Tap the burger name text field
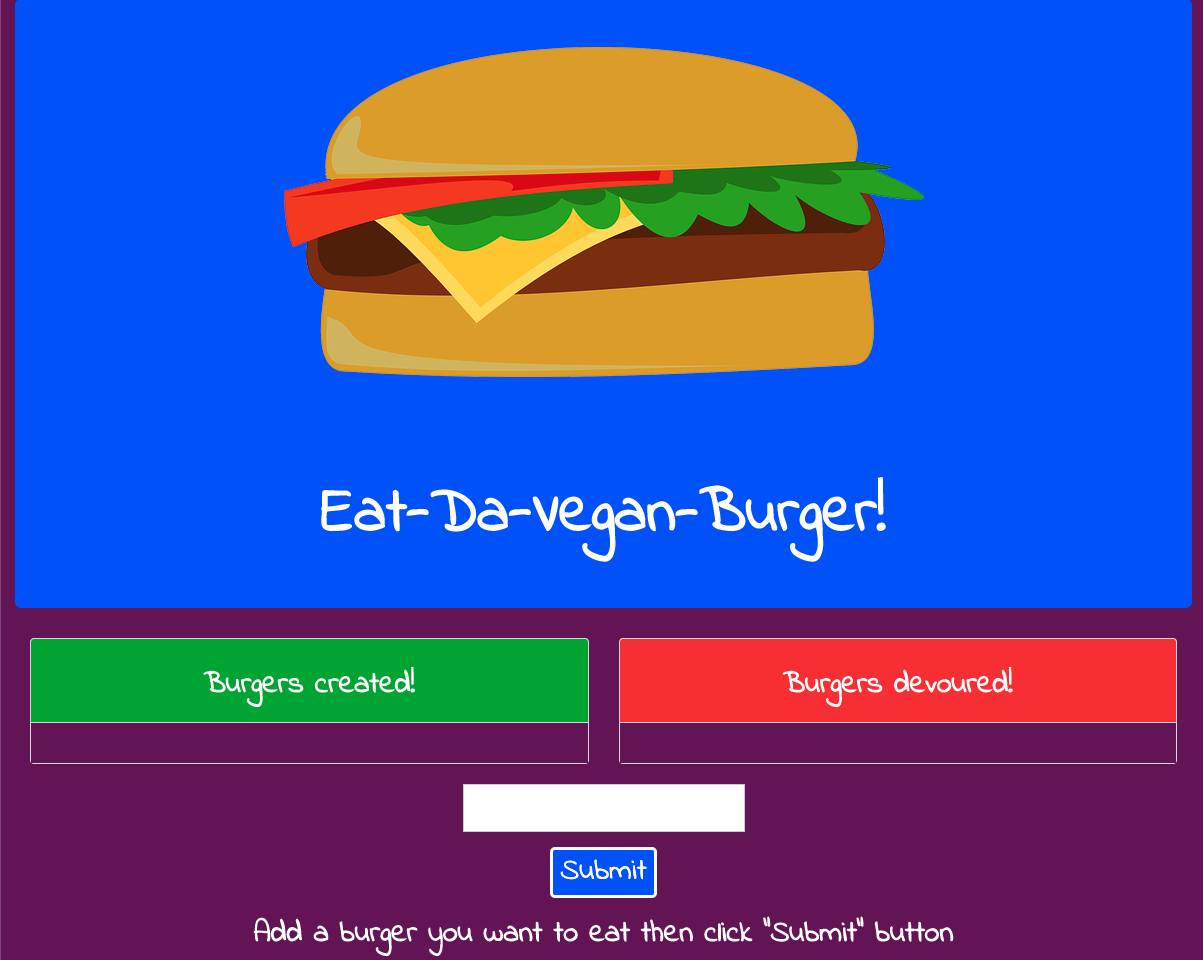The height and width of the screenshot is (960, 1203). pos(603,808)
